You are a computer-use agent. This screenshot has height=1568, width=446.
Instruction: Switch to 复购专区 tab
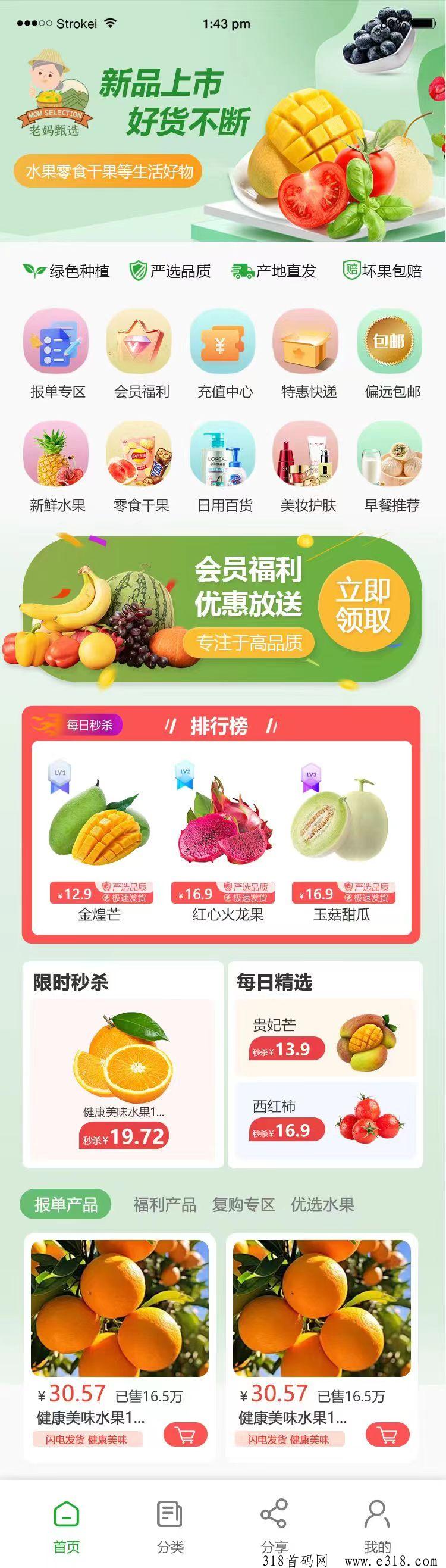[x=243, y=1205]
